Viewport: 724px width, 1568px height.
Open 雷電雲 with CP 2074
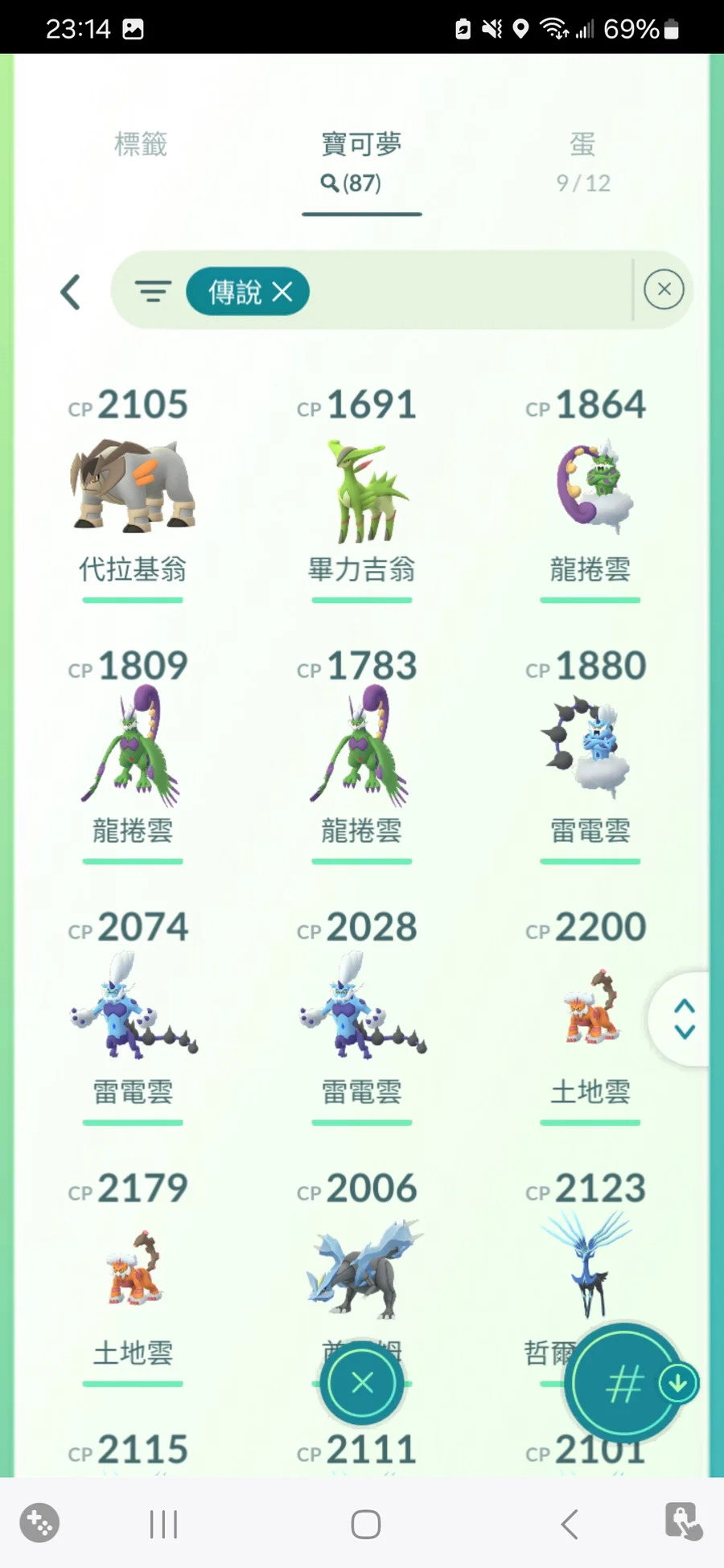tap(133, 1009)
